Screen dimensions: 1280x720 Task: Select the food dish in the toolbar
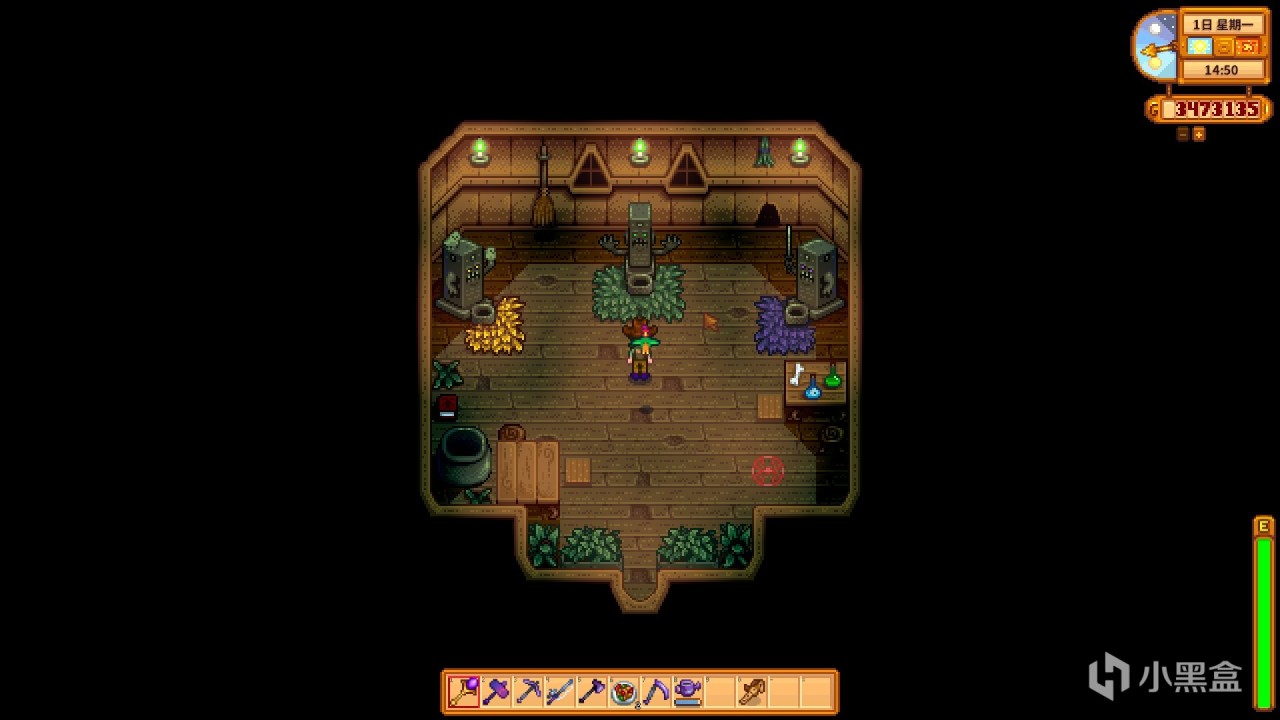click(x=624, y=692)
